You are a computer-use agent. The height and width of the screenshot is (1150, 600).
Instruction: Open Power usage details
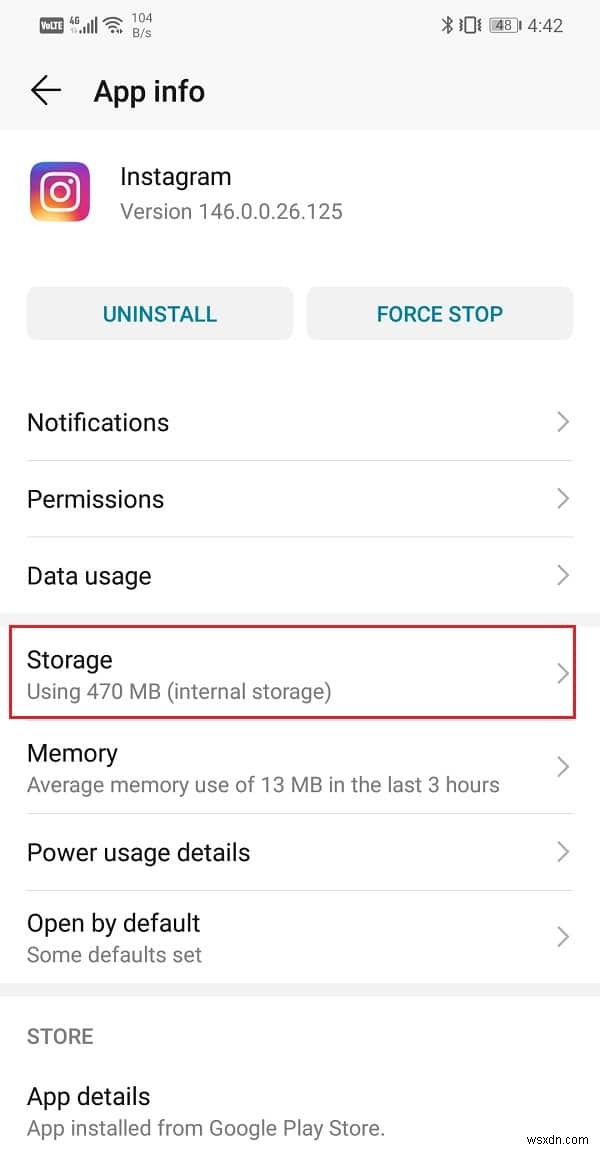(x=298, y=853)
